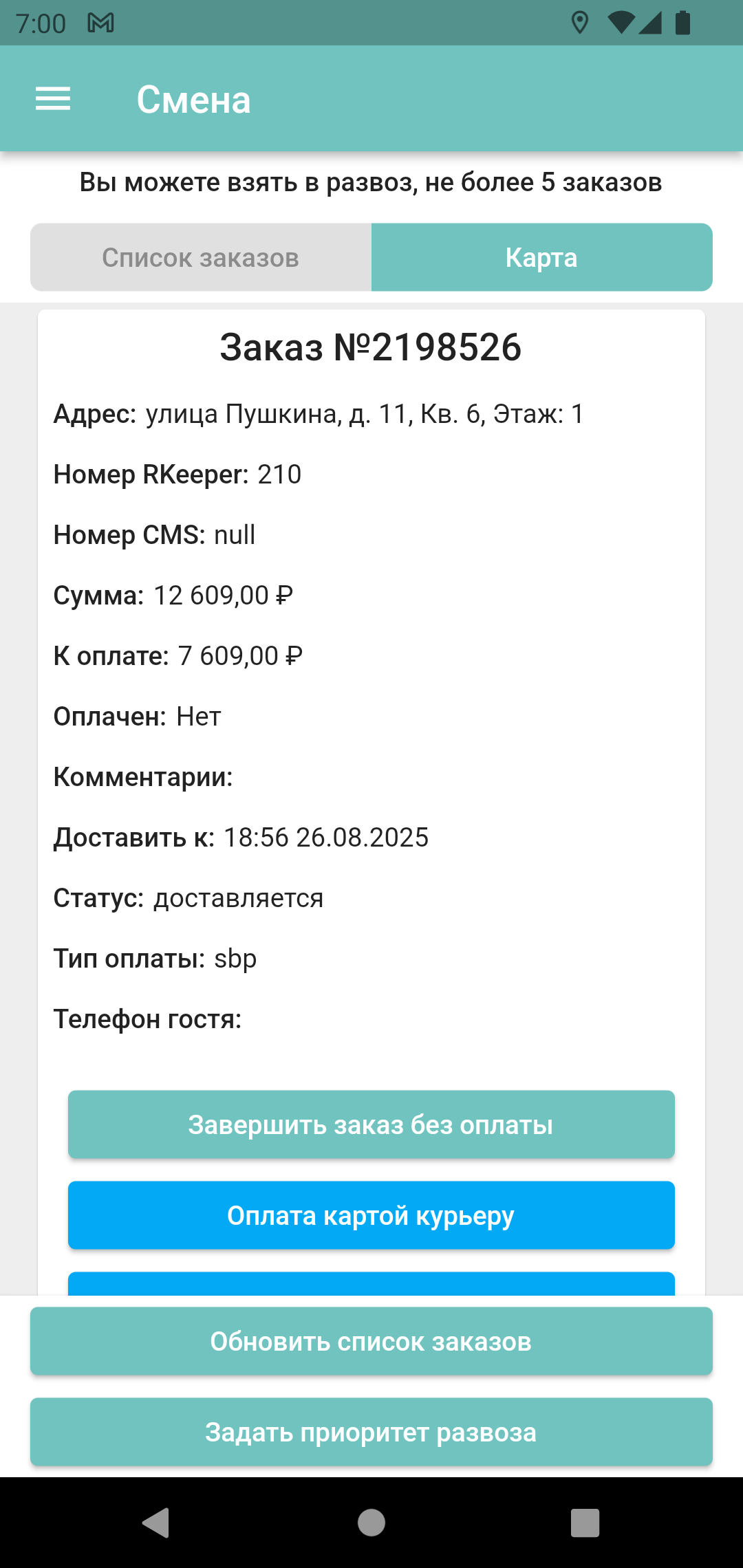The width and height of the screenshot is (743, 1568).
Task: Go back with the system back button
Action: [156, 1523]
